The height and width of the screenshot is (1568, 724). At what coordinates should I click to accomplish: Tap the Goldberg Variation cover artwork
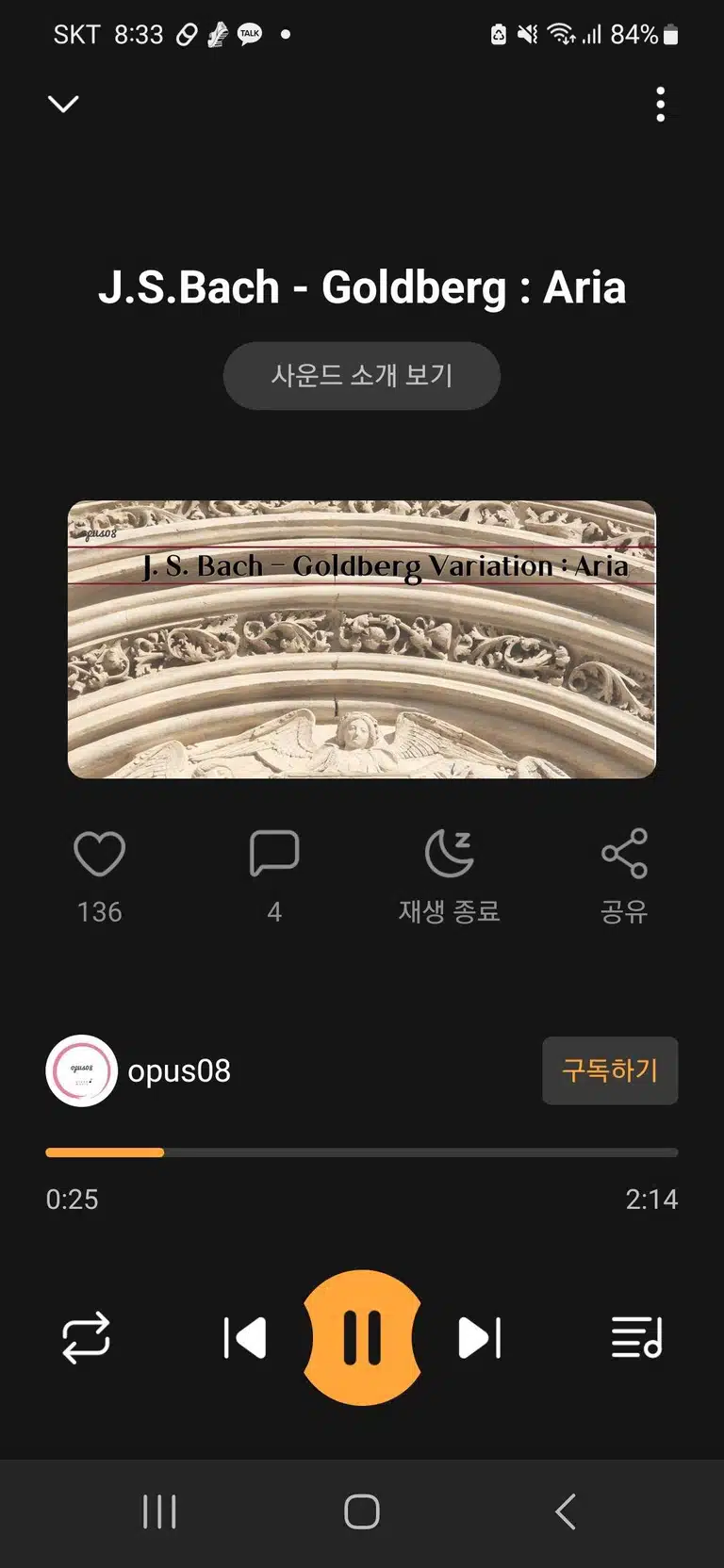point(362,639)
